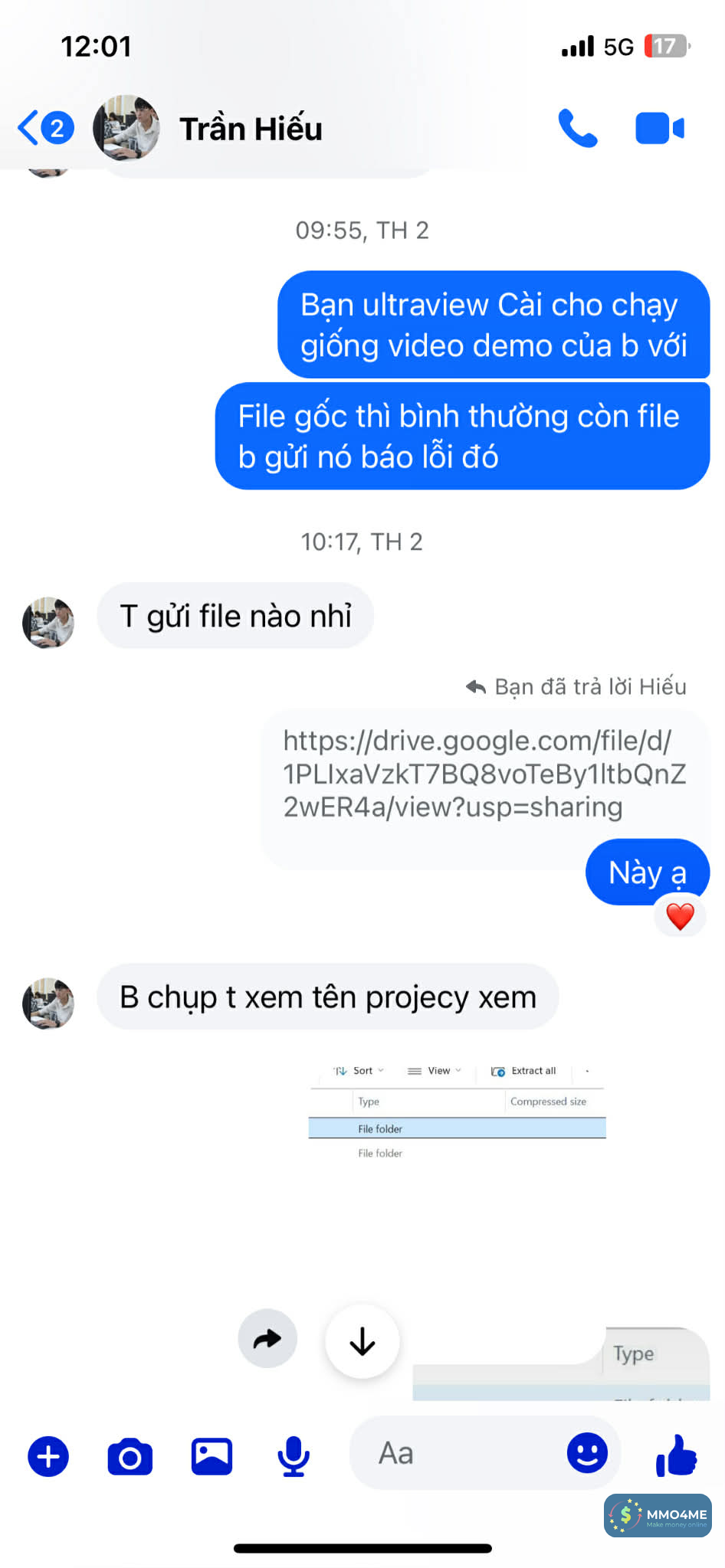Jump to the latest message with the down arrow

tap(362, 1341)
